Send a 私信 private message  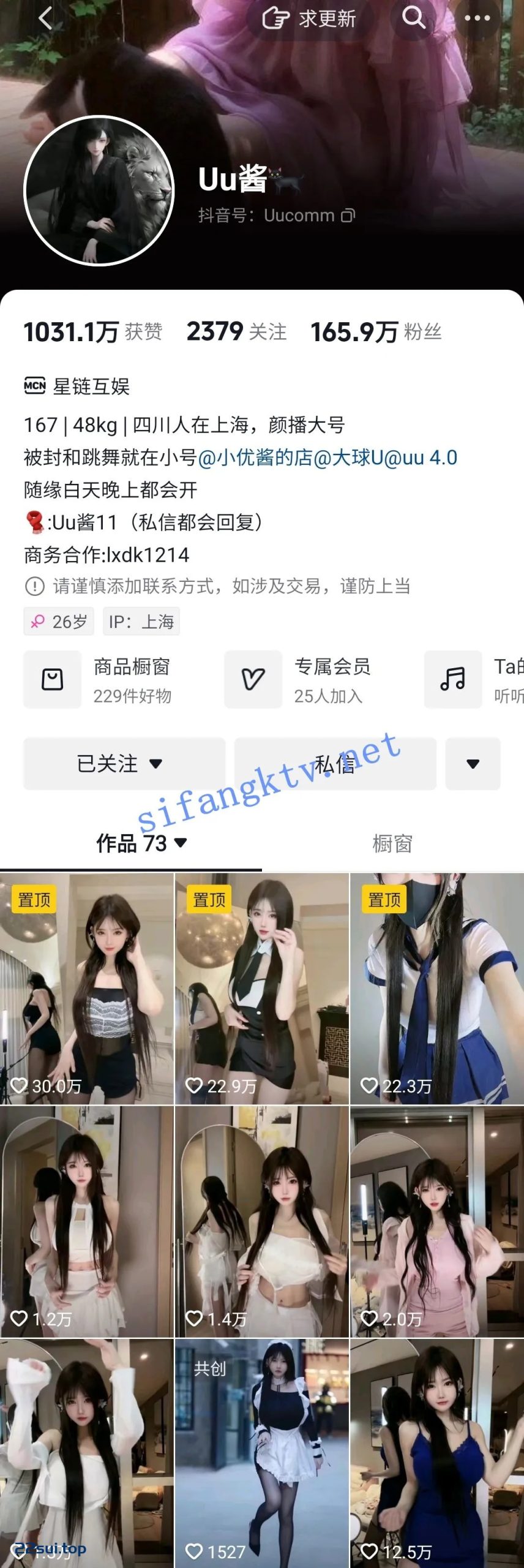pos(335,764)
